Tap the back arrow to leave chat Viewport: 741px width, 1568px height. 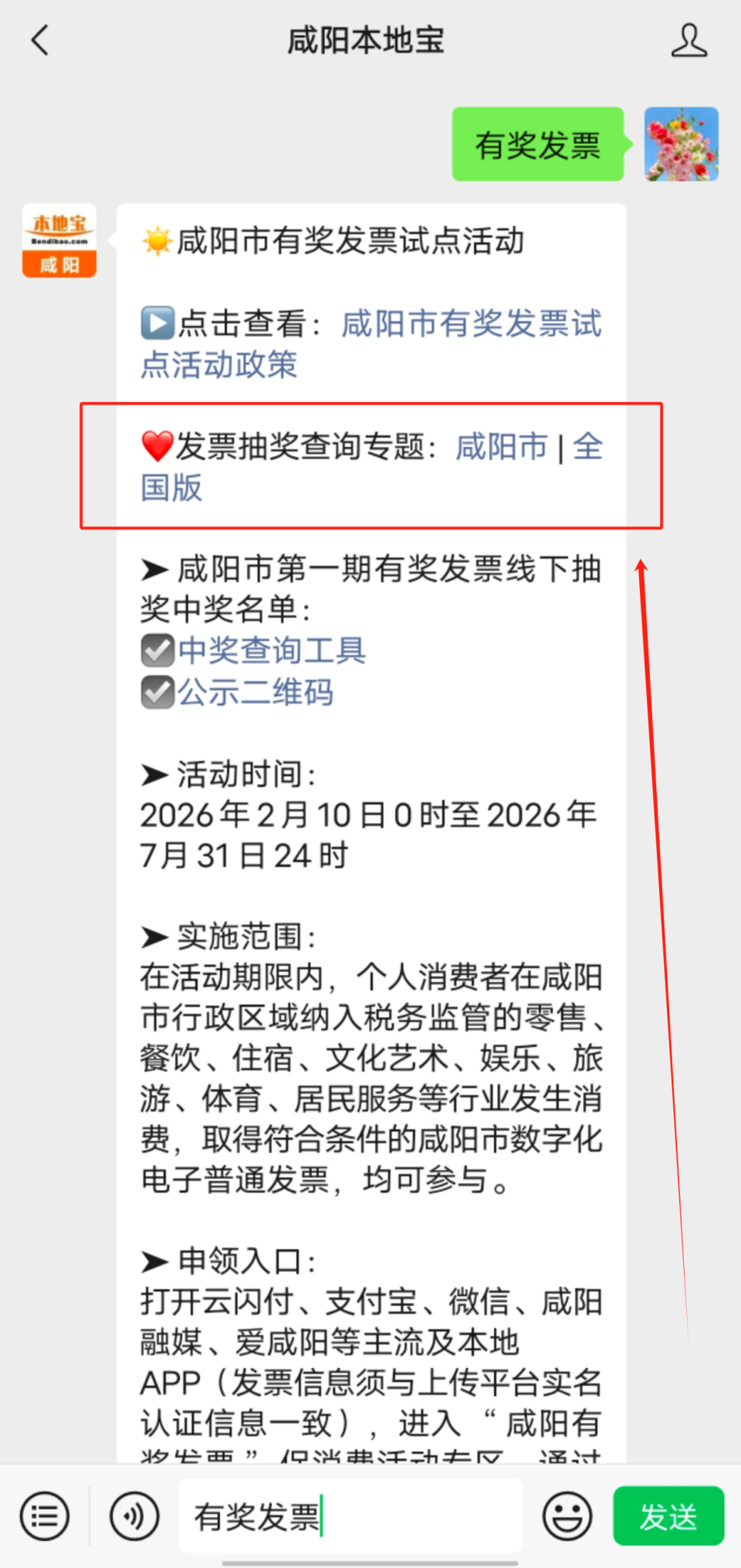click(x=40, y=41)
